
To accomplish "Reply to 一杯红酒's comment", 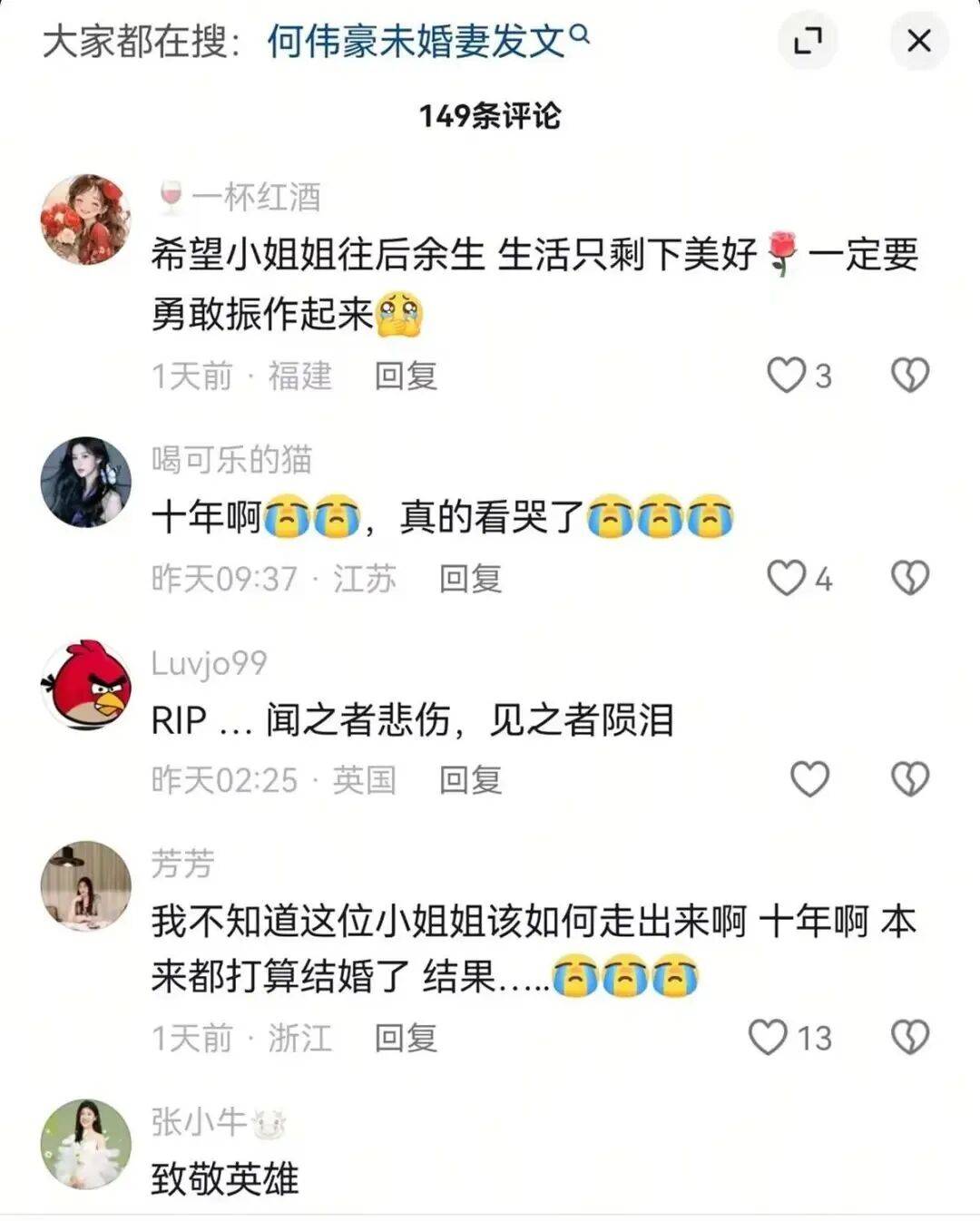I will pos(406,376).
